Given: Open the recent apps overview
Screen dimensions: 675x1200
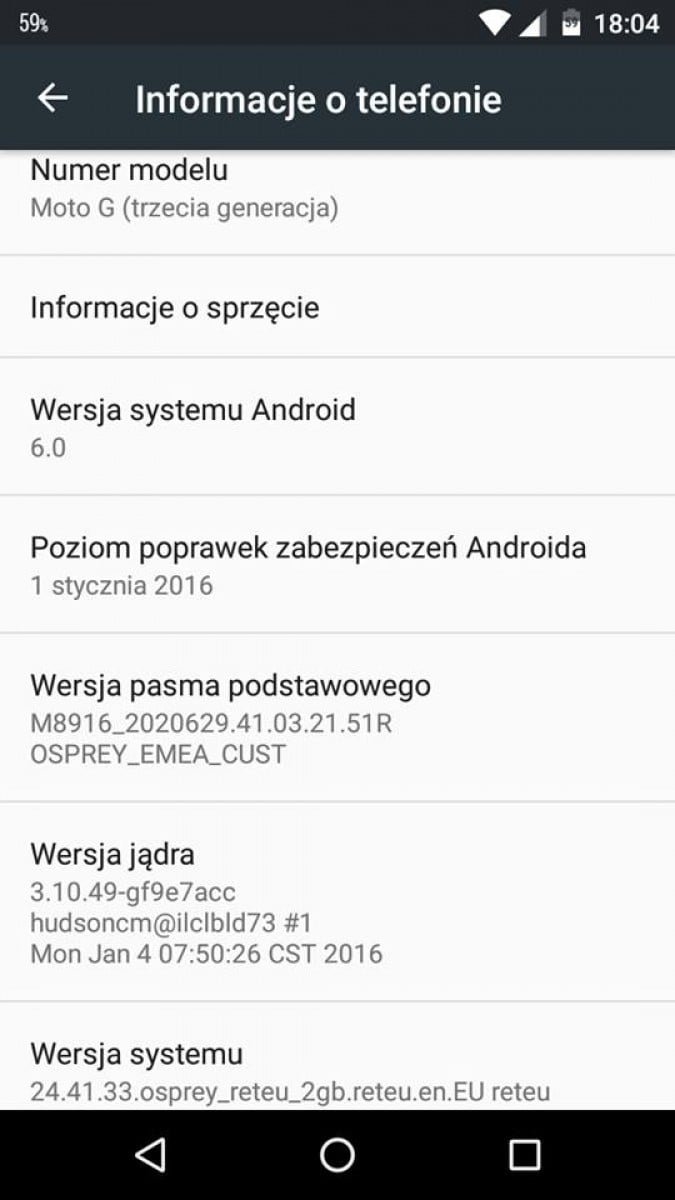Looking at the screenshot, I should click(524, 1155).
